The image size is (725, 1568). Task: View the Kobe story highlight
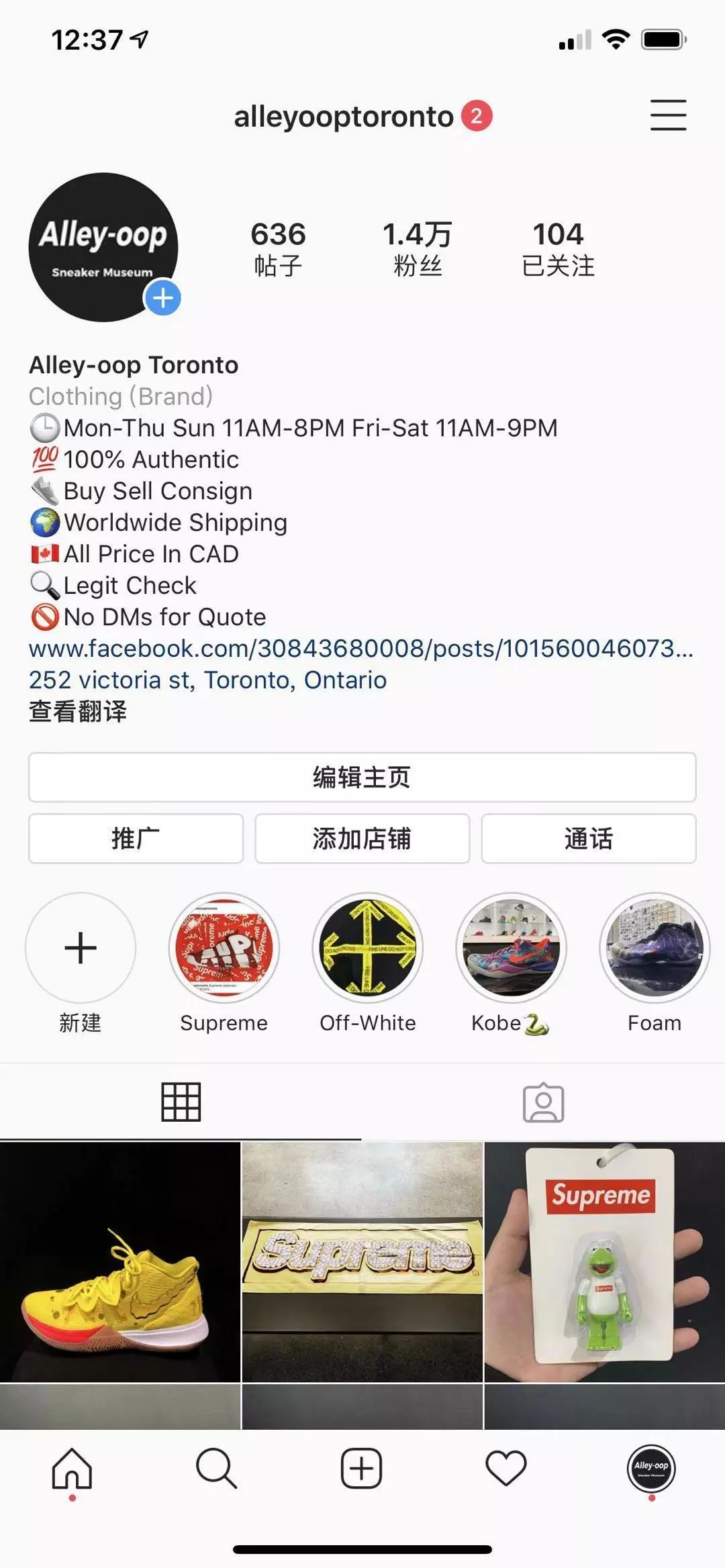[x=511, y=947]
